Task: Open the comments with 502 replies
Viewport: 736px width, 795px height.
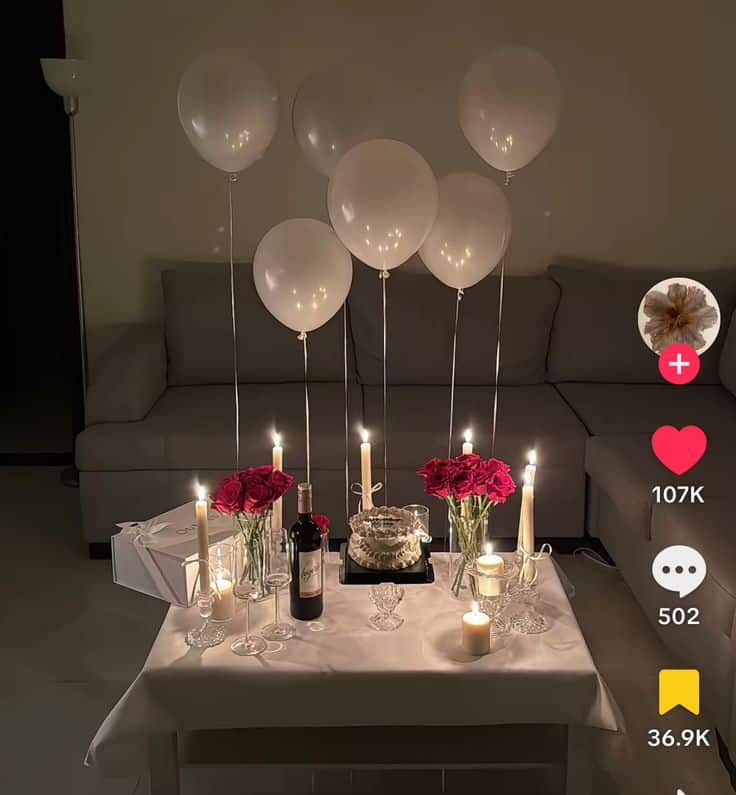Action: pyautogui.click(x=679, y=572)
